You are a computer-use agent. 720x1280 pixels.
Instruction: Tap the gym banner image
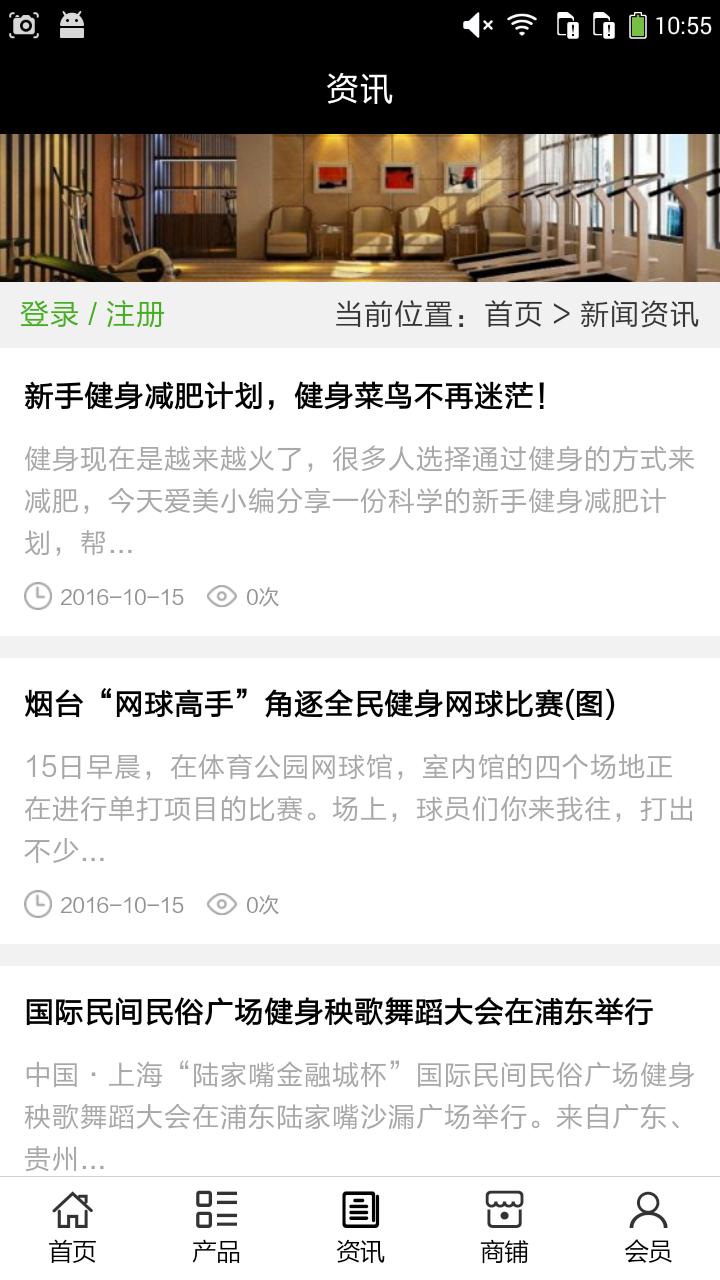click(x=360, y=208)
